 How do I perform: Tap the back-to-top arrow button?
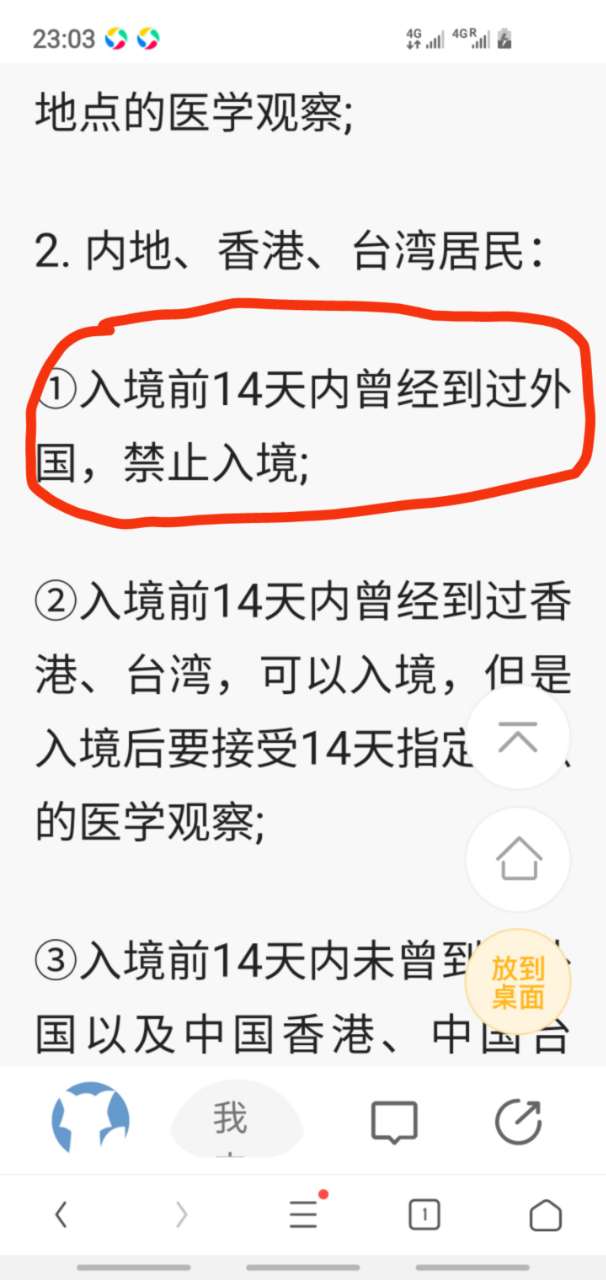[x=518, y=739]
